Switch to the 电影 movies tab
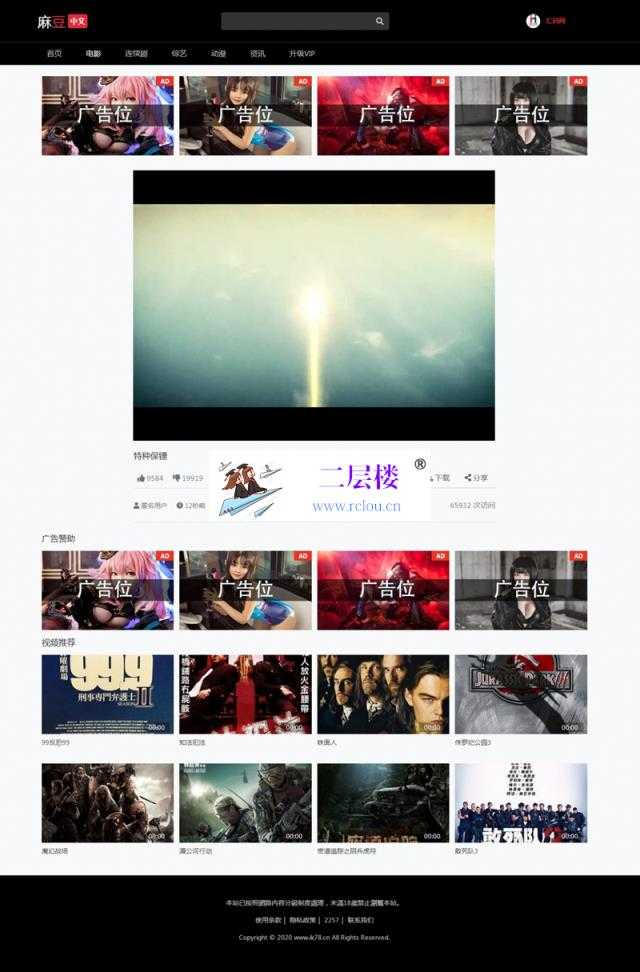 tap(93, 53)
